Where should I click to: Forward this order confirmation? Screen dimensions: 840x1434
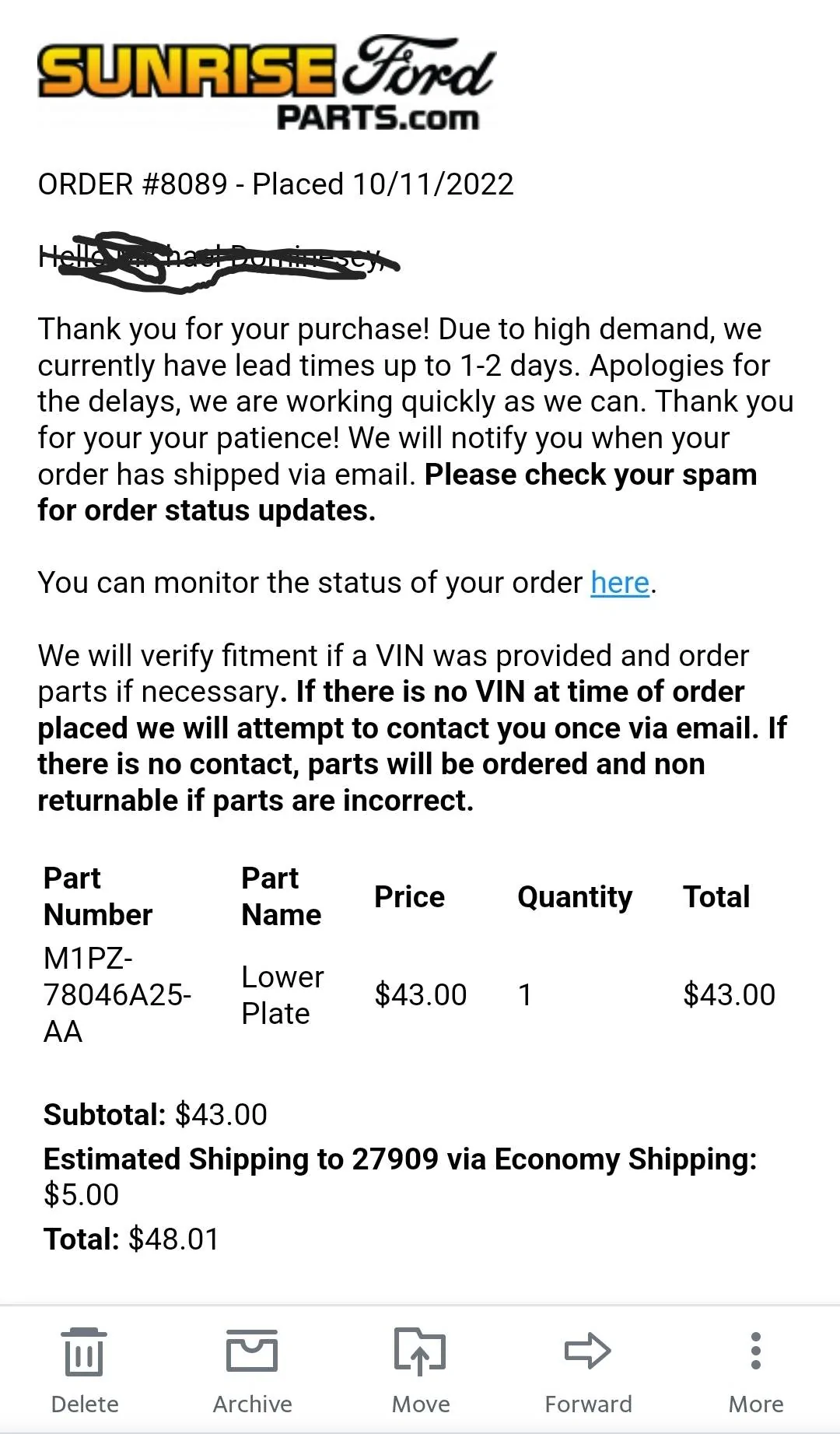pyautogui.click(x=588, y=1369)
